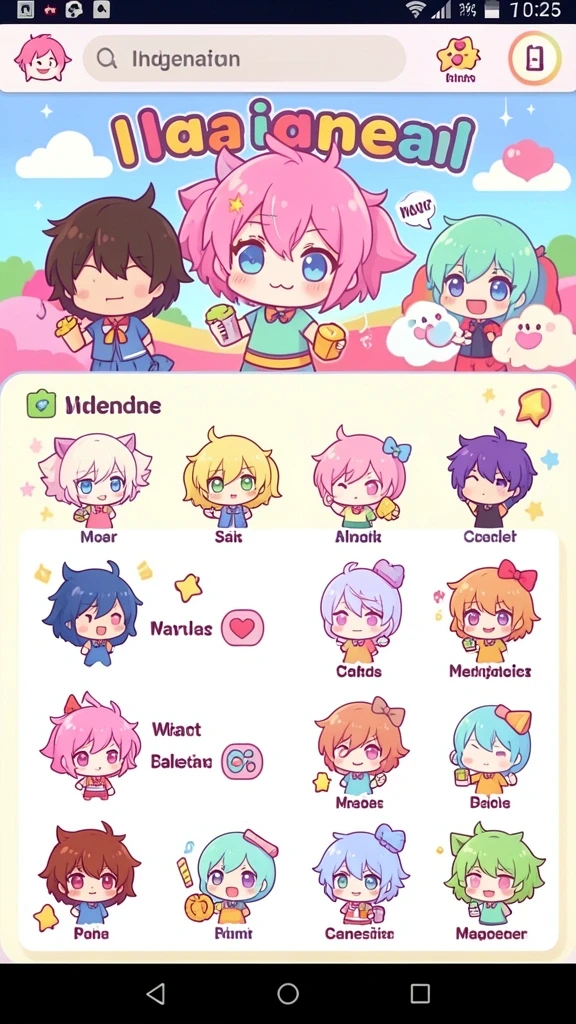Image resolution: width=576 pixels, height=1024 pixels.
Task: Open the Cahds character tile
Action: pos(360,619)
